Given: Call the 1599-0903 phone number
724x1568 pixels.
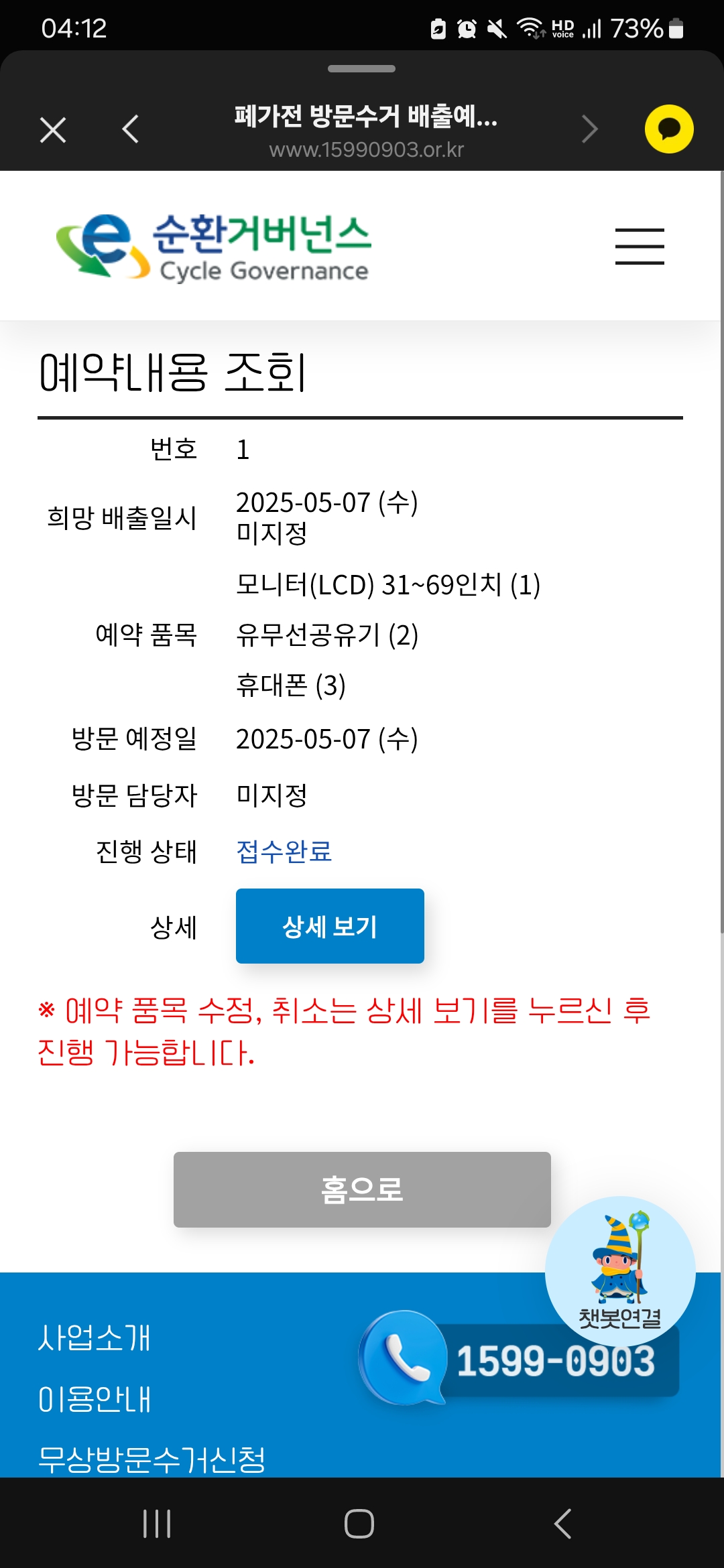Looking at the screenshot, I should coord(530,1360).
